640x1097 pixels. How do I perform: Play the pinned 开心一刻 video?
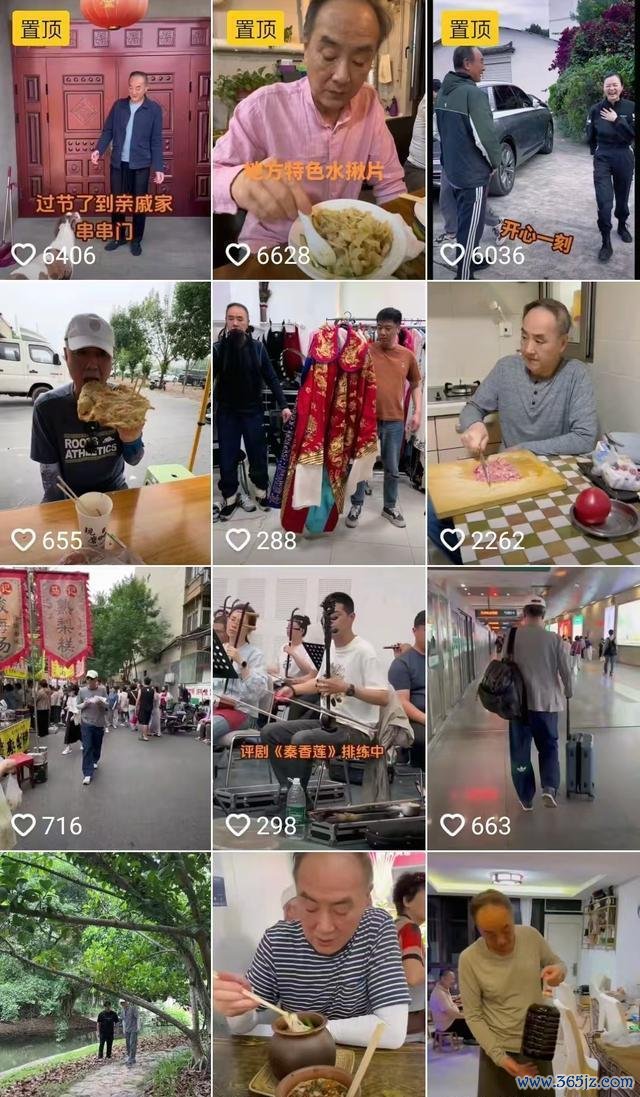[534, 139]
